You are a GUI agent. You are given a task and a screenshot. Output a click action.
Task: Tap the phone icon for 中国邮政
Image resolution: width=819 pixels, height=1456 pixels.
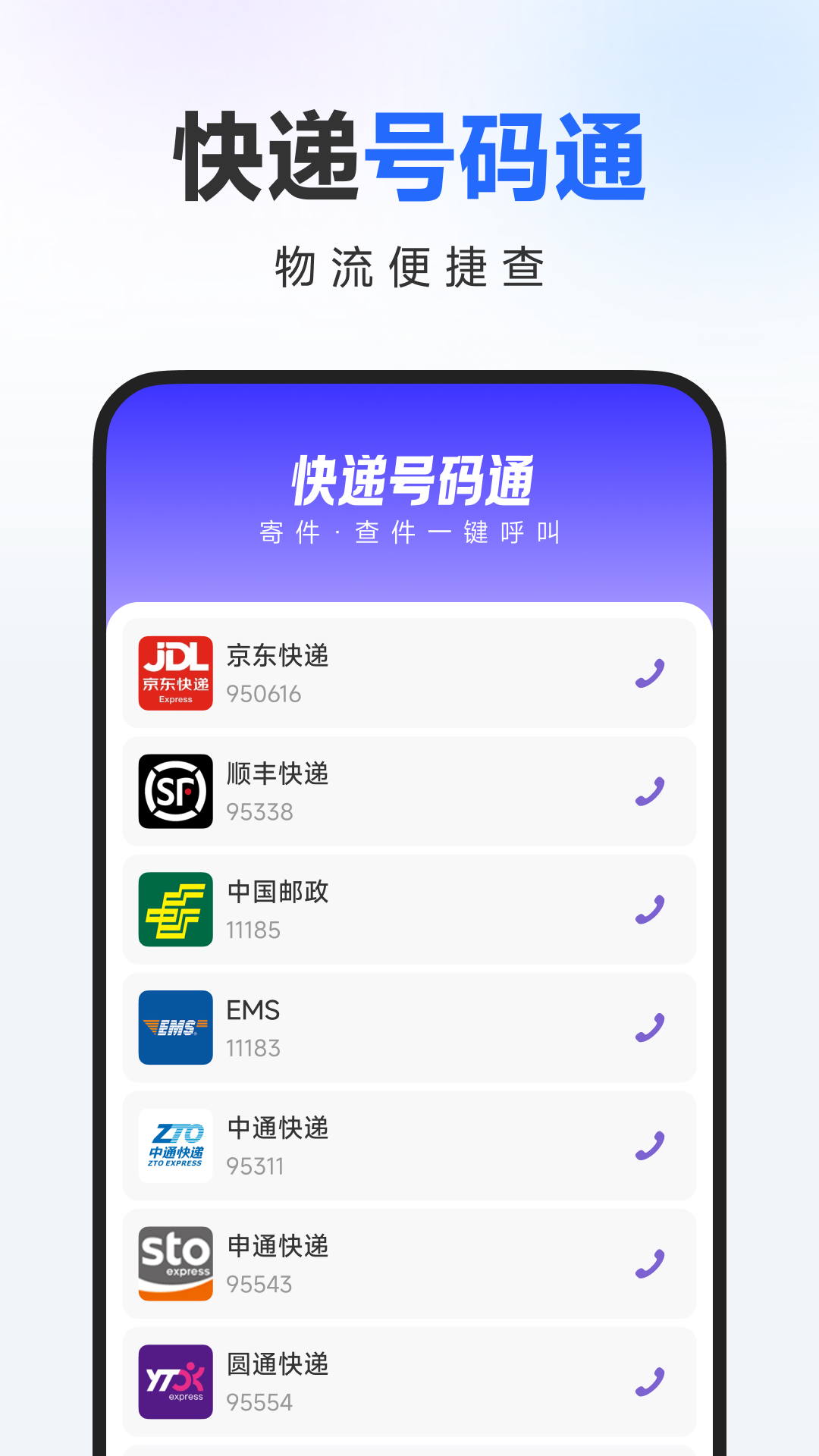648,908
